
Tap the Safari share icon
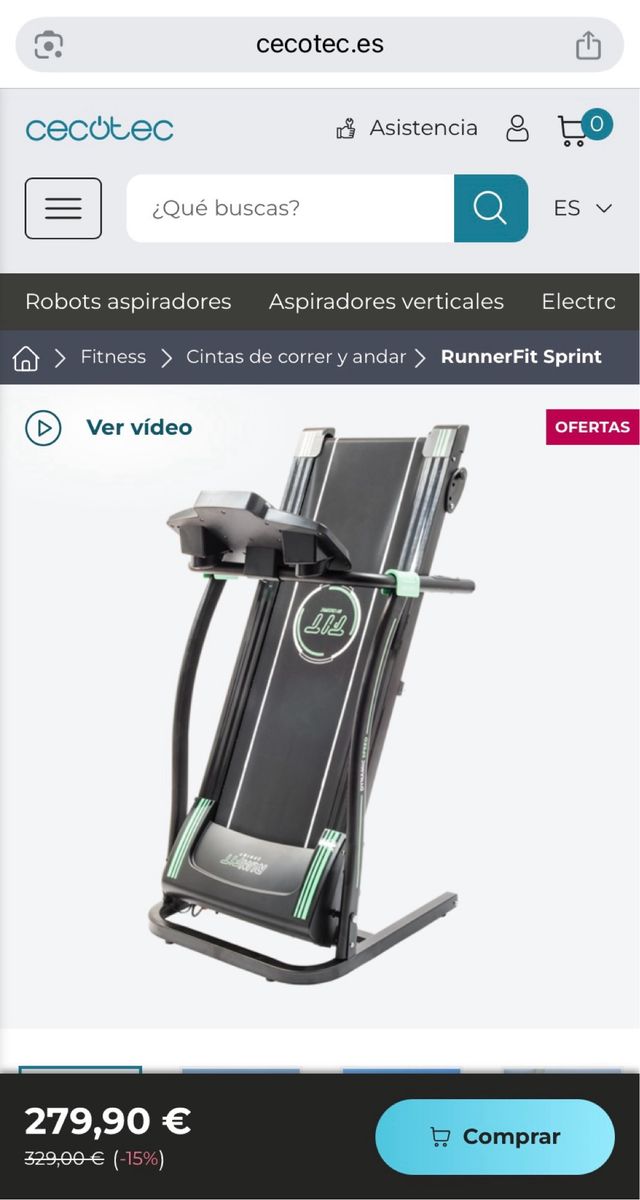click(588, 45)
